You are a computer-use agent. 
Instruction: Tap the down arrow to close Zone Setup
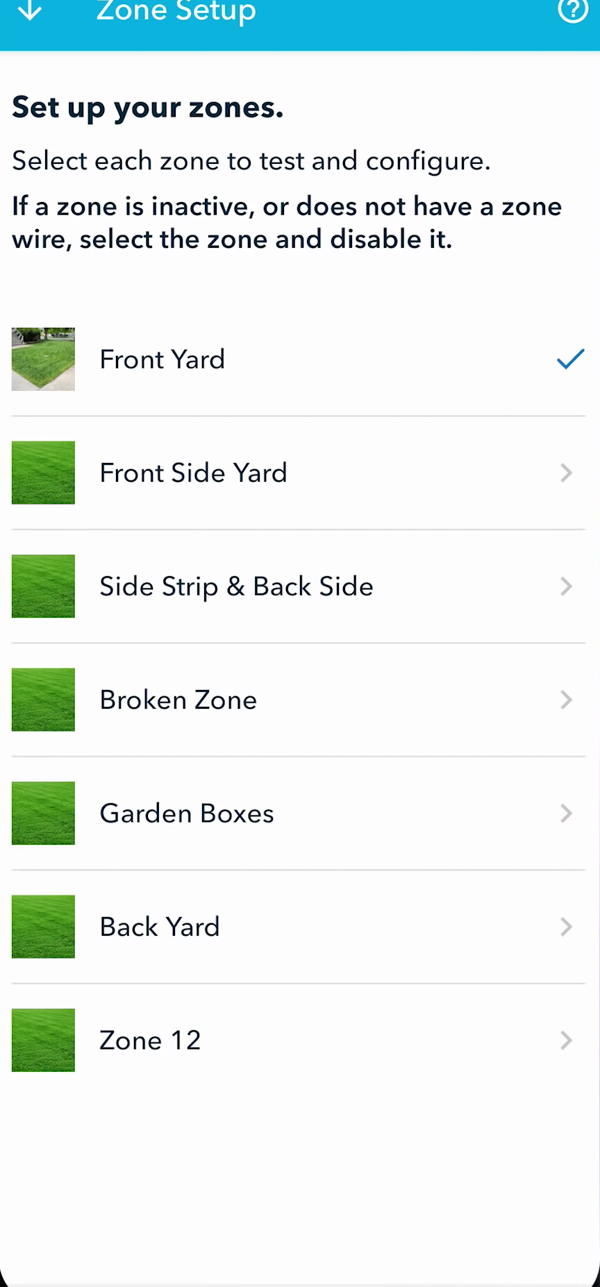click(x=30, y=10)
